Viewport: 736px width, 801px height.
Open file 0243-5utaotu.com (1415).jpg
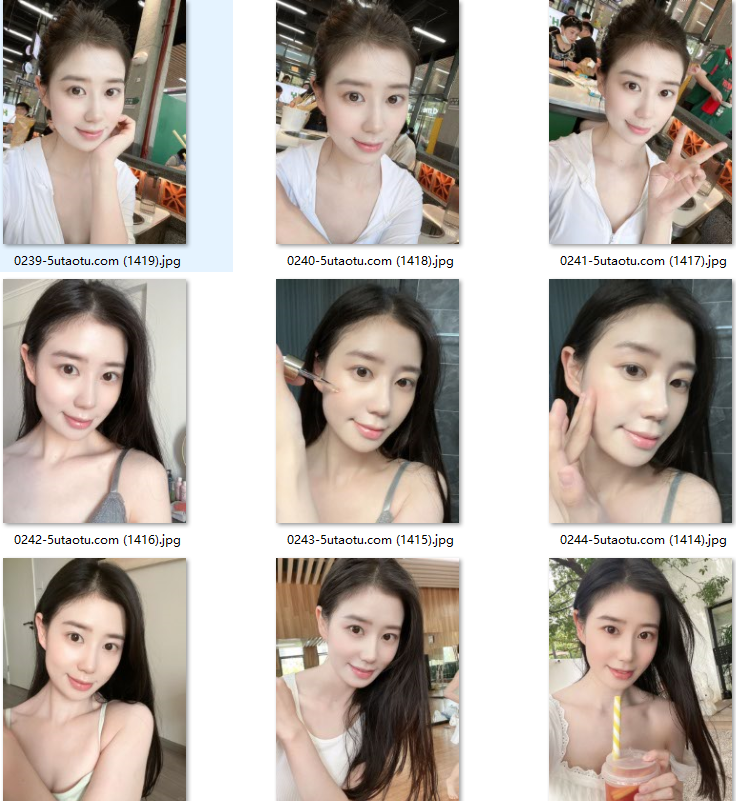click(368, 401)
